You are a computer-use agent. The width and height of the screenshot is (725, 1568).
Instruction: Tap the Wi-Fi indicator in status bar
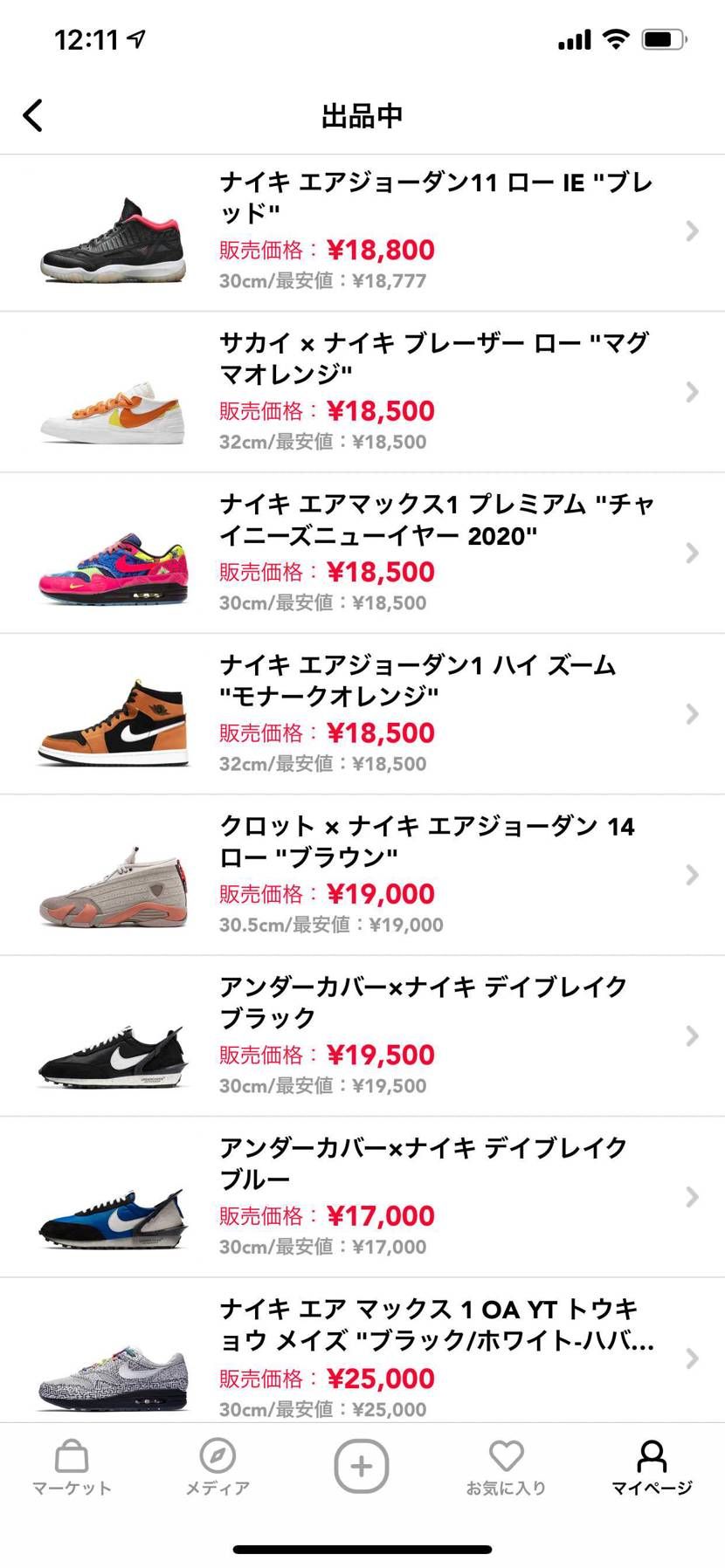click(617, 38)
